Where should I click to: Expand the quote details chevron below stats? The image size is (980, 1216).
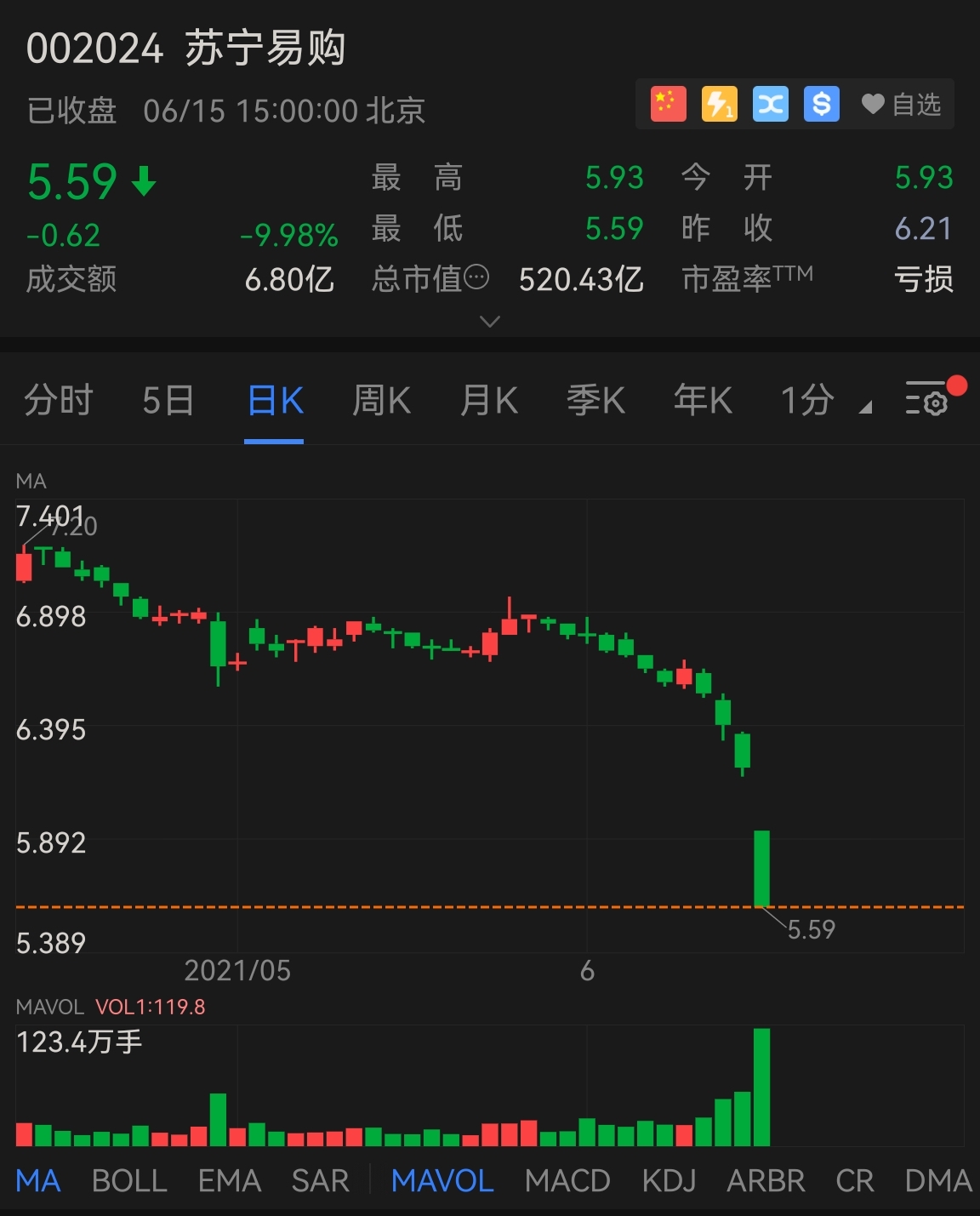tap(489, 322)
